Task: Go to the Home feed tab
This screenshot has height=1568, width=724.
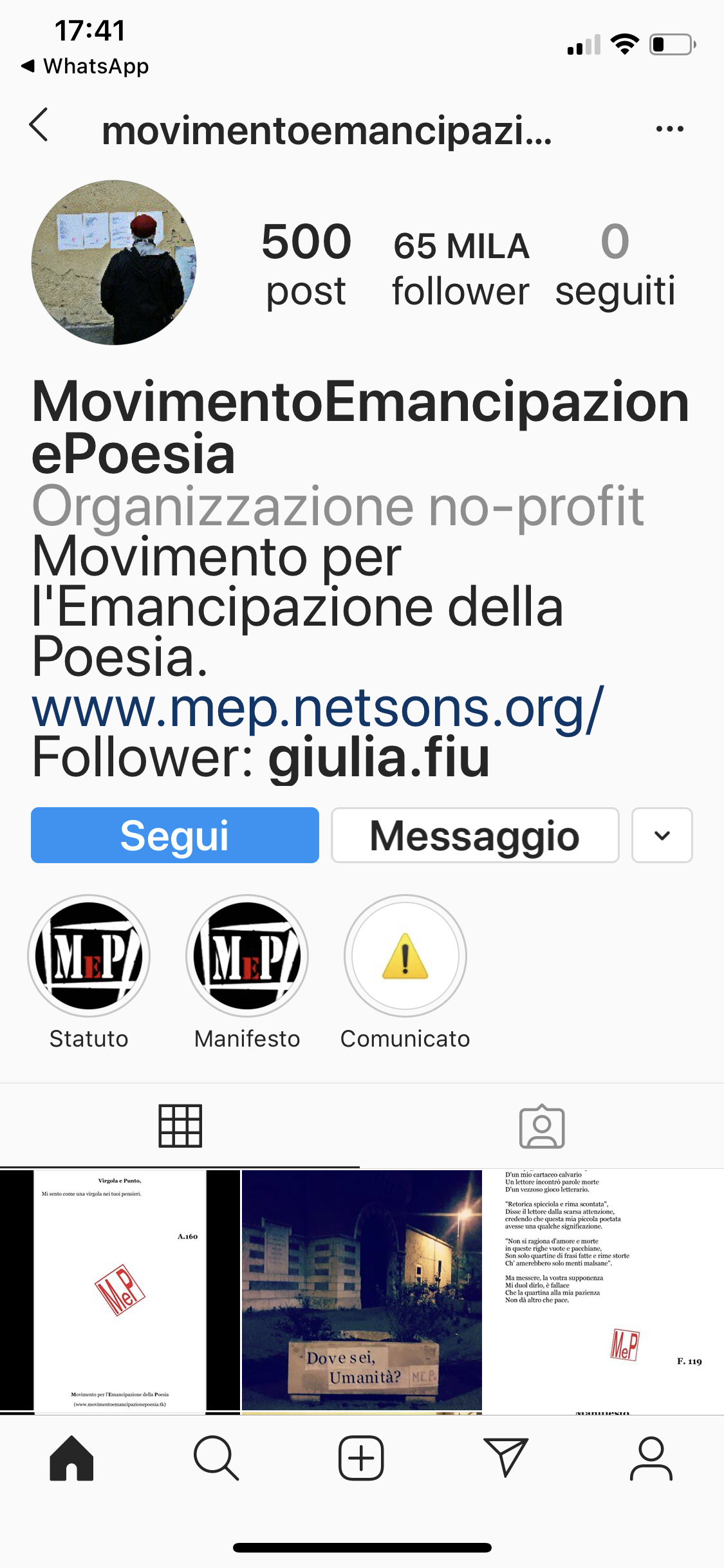Action: (71, 1459)
